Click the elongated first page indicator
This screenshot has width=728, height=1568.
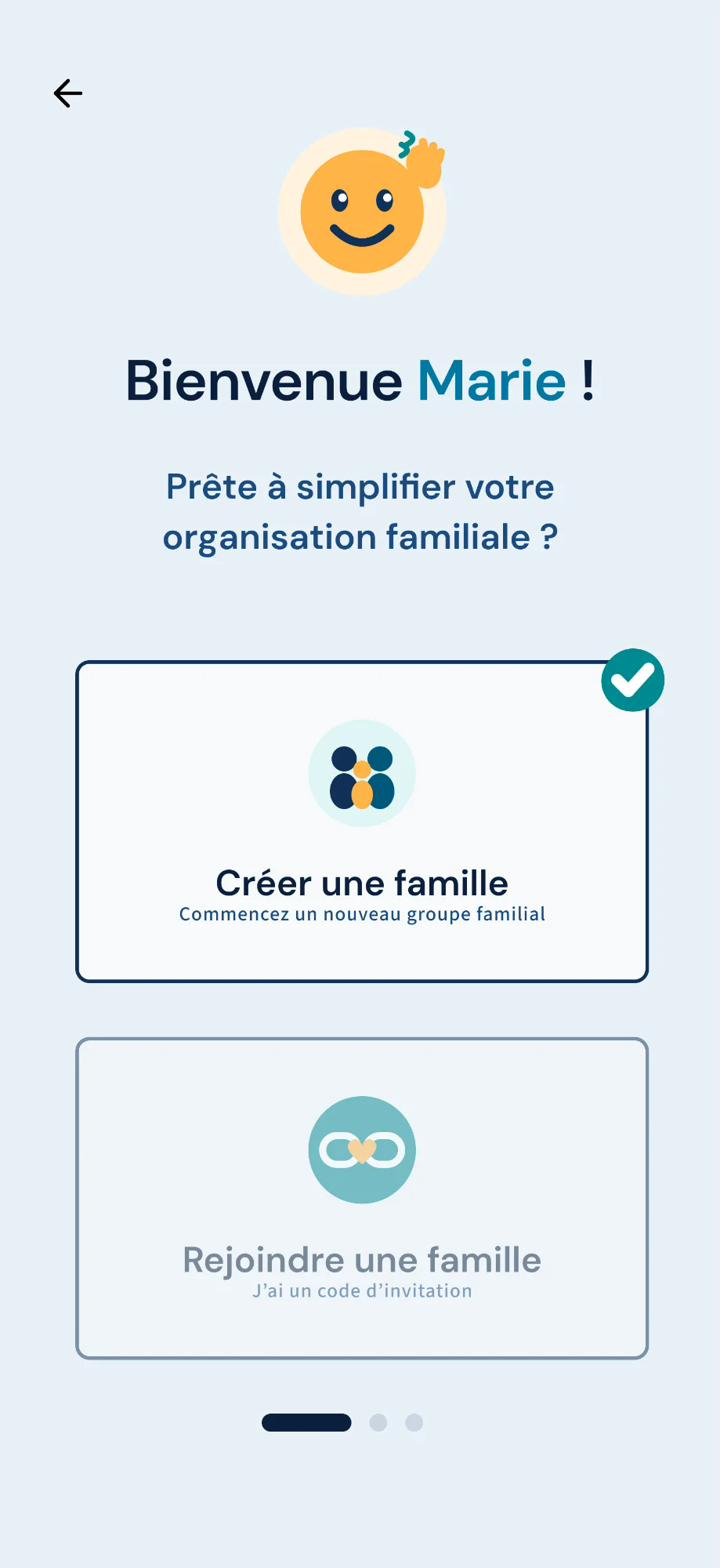[x=307, y=1422]
